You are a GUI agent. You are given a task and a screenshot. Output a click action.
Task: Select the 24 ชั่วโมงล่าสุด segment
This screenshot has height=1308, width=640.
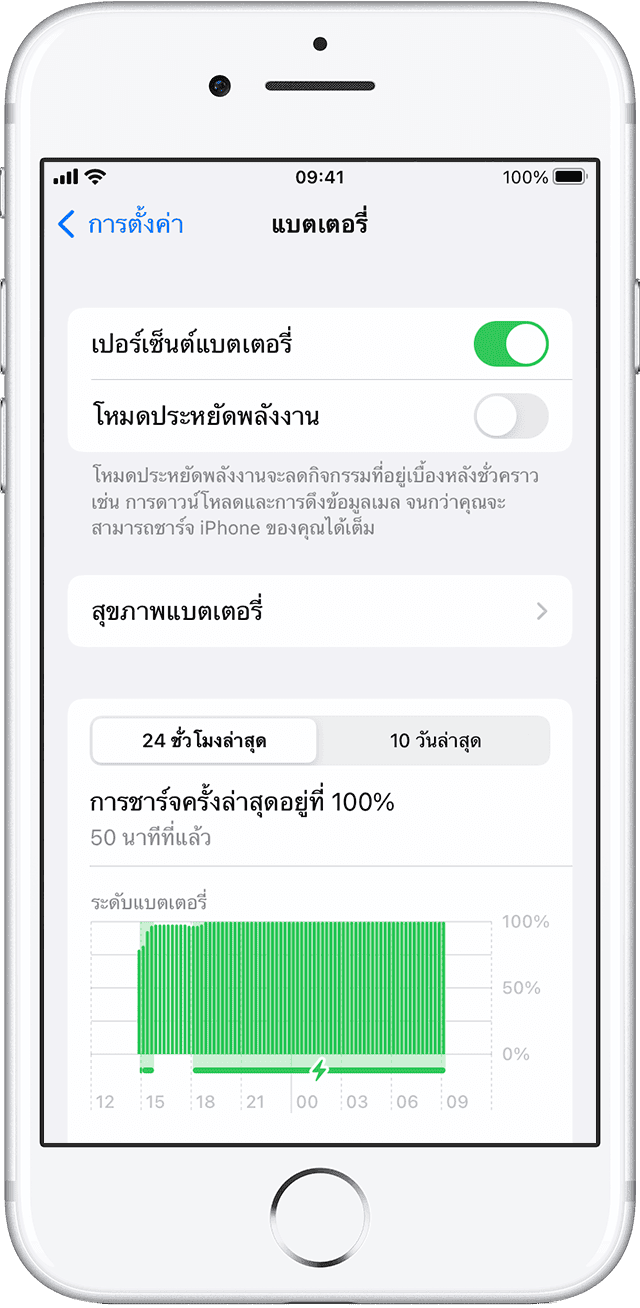tap(204, 741)
